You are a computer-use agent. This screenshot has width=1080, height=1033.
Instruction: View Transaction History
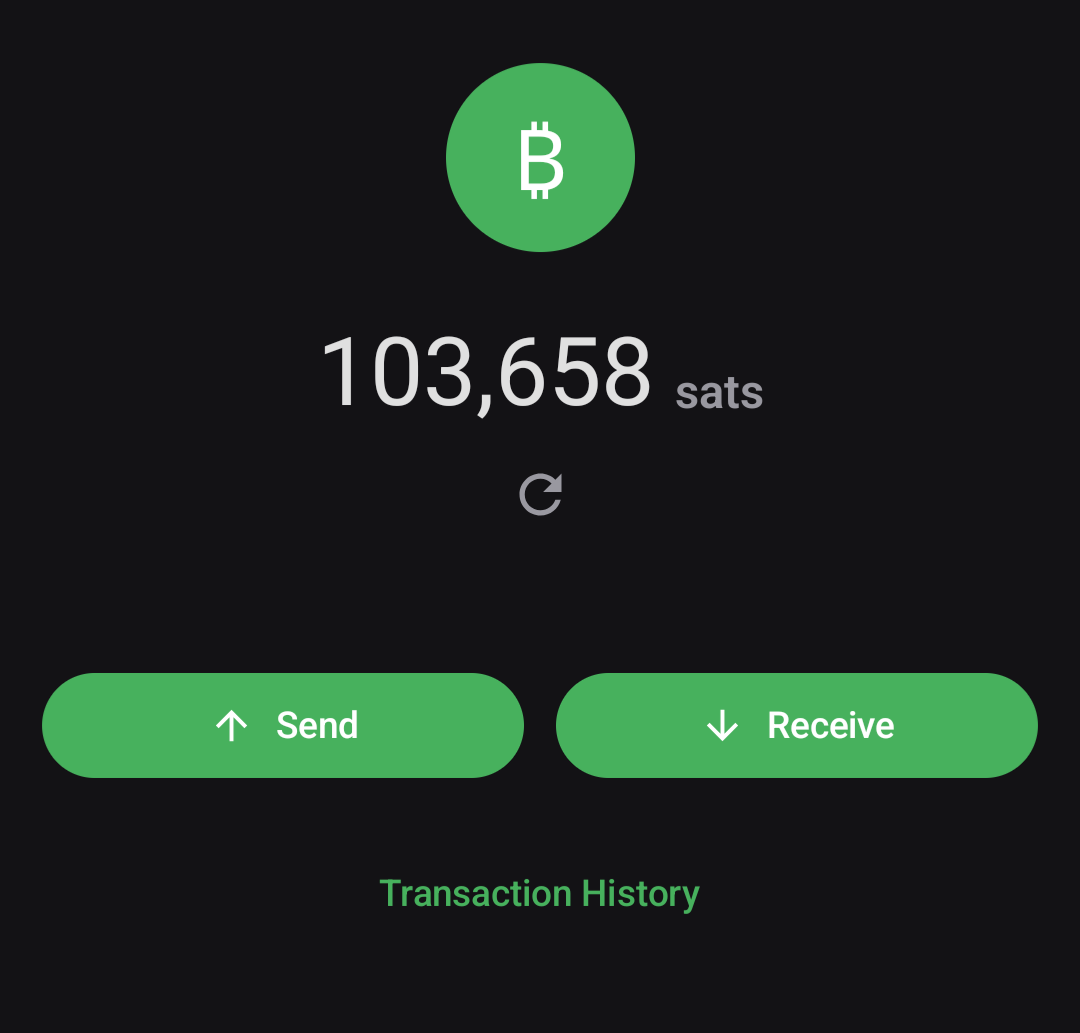pos(539,893)
